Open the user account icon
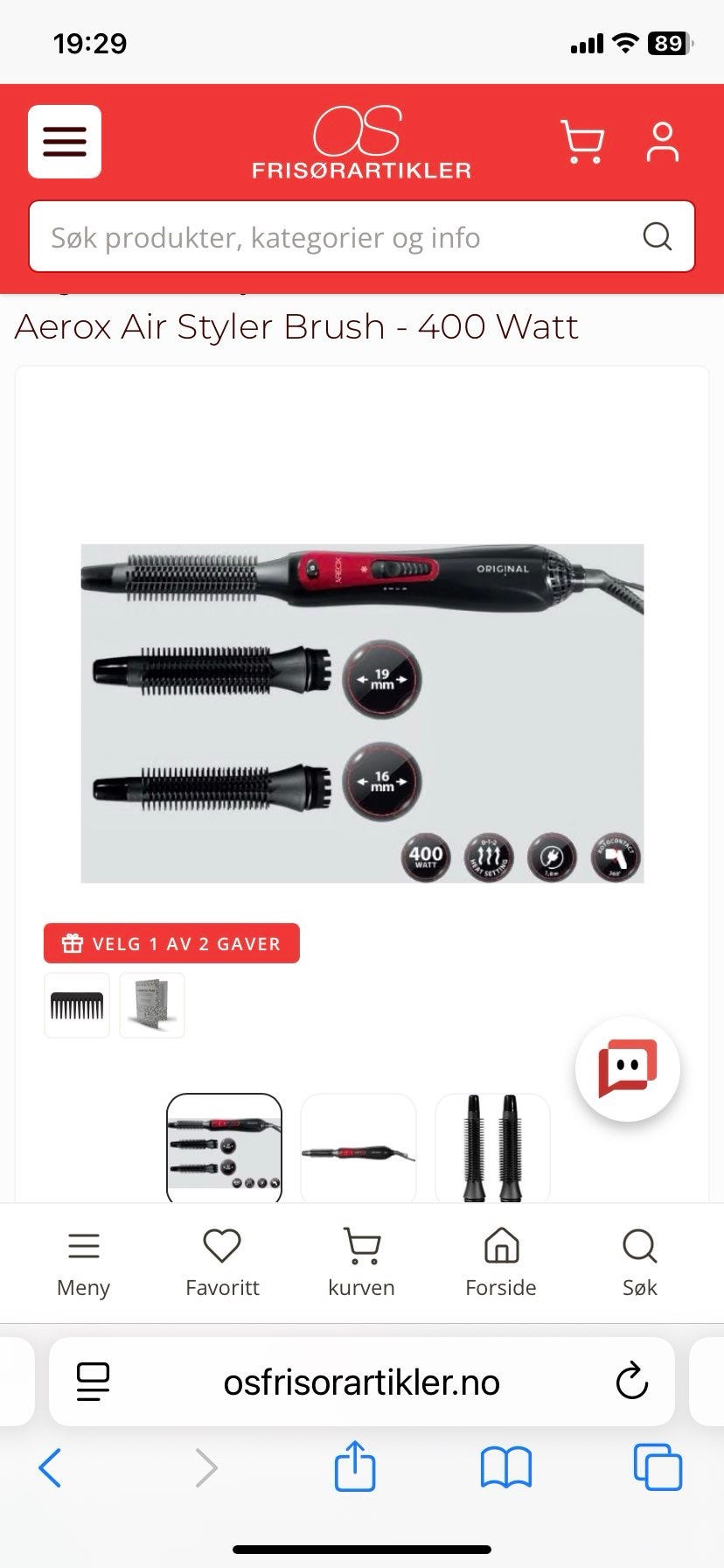This screenshot has height=1568, width=724. coord(662,142)
